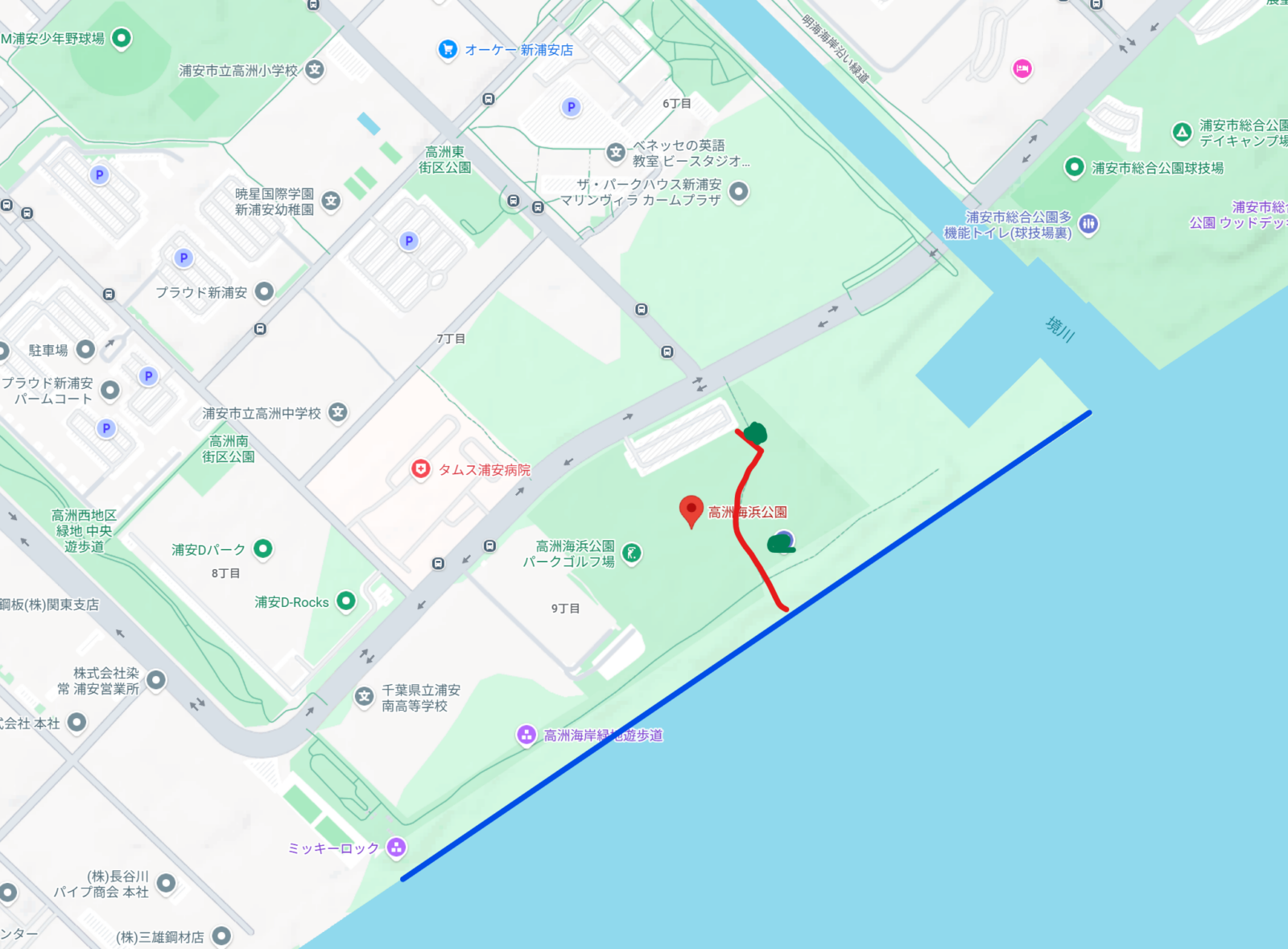
Task: Open the オーケー 新浦安店 shop marker
Action: [448, 49]
